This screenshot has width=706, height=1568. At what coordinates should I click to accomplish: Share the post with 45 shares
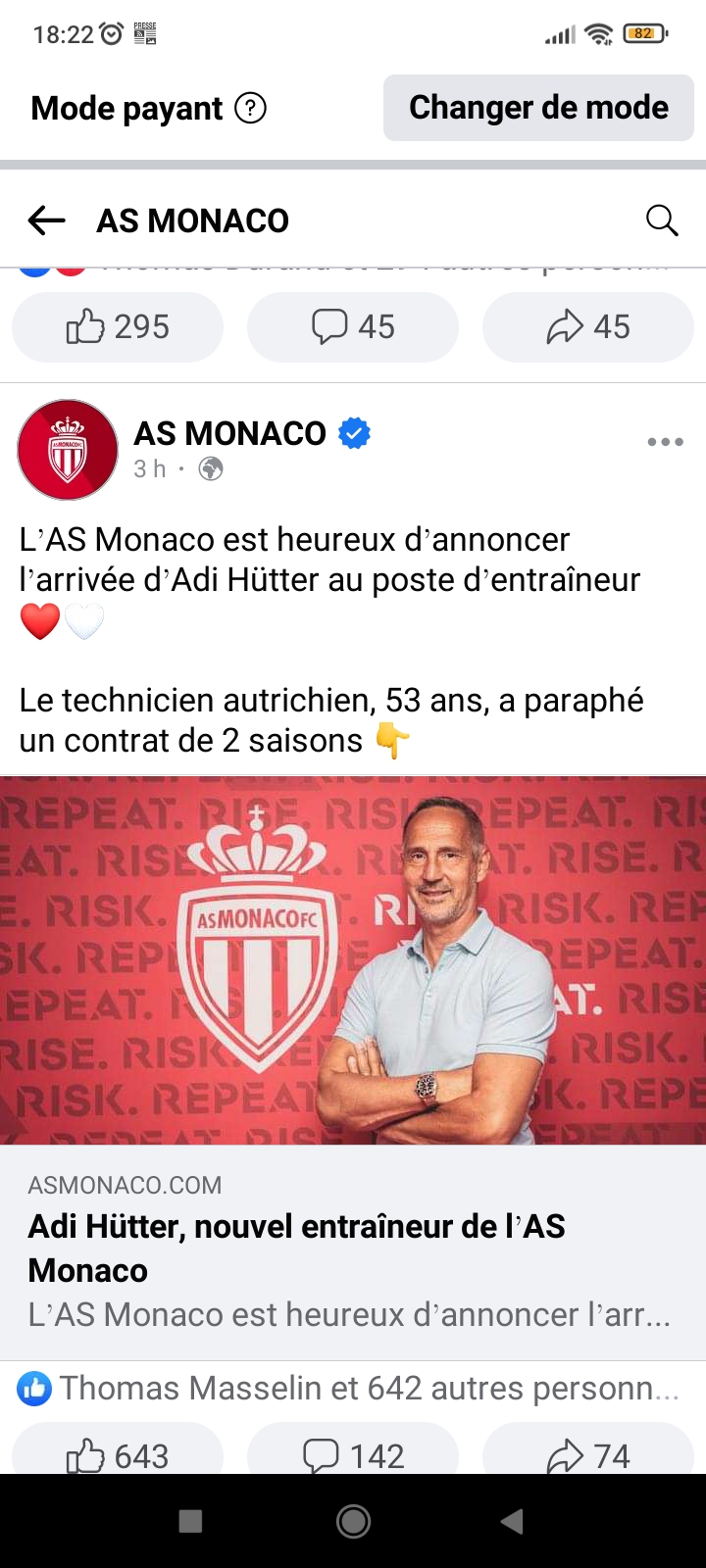click(588, 327)
